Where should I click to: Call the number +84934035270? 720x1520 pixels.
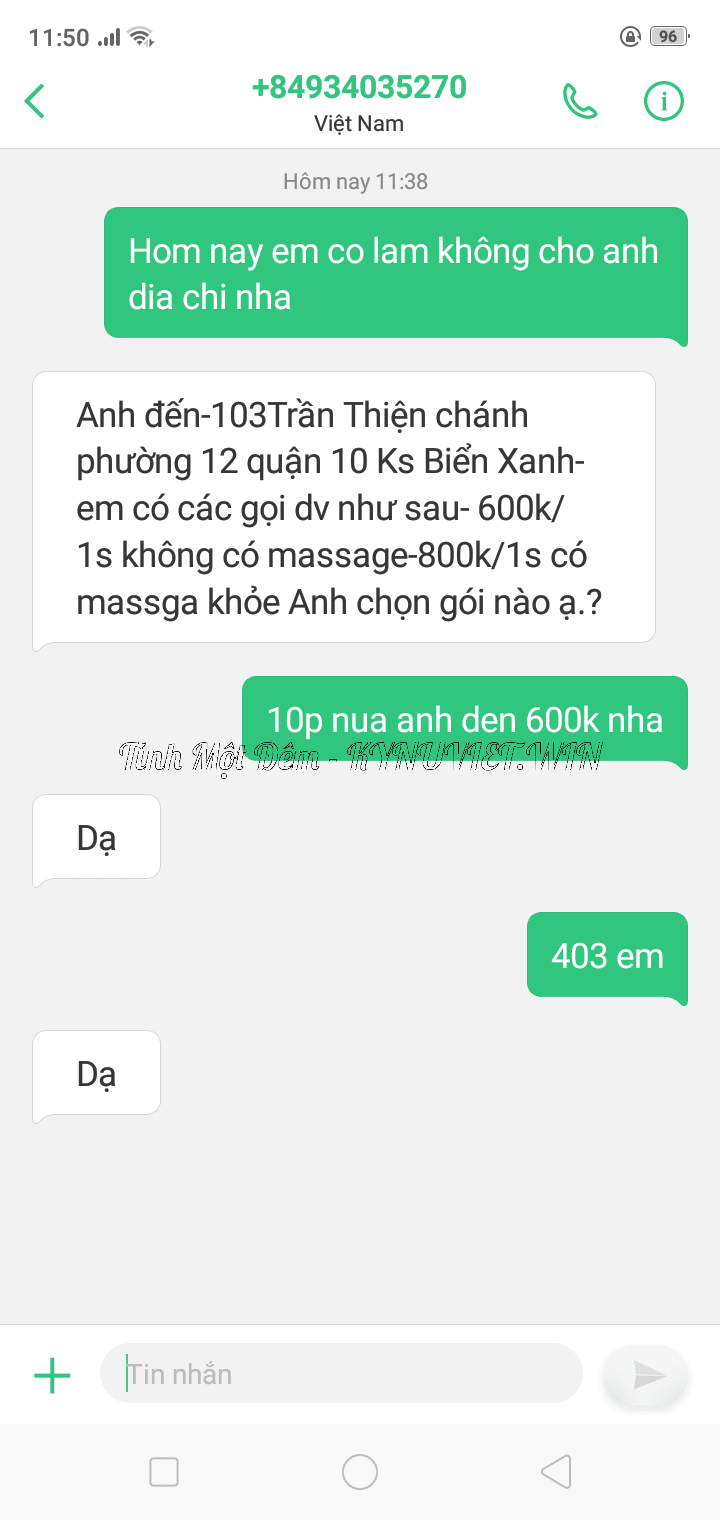580,101
